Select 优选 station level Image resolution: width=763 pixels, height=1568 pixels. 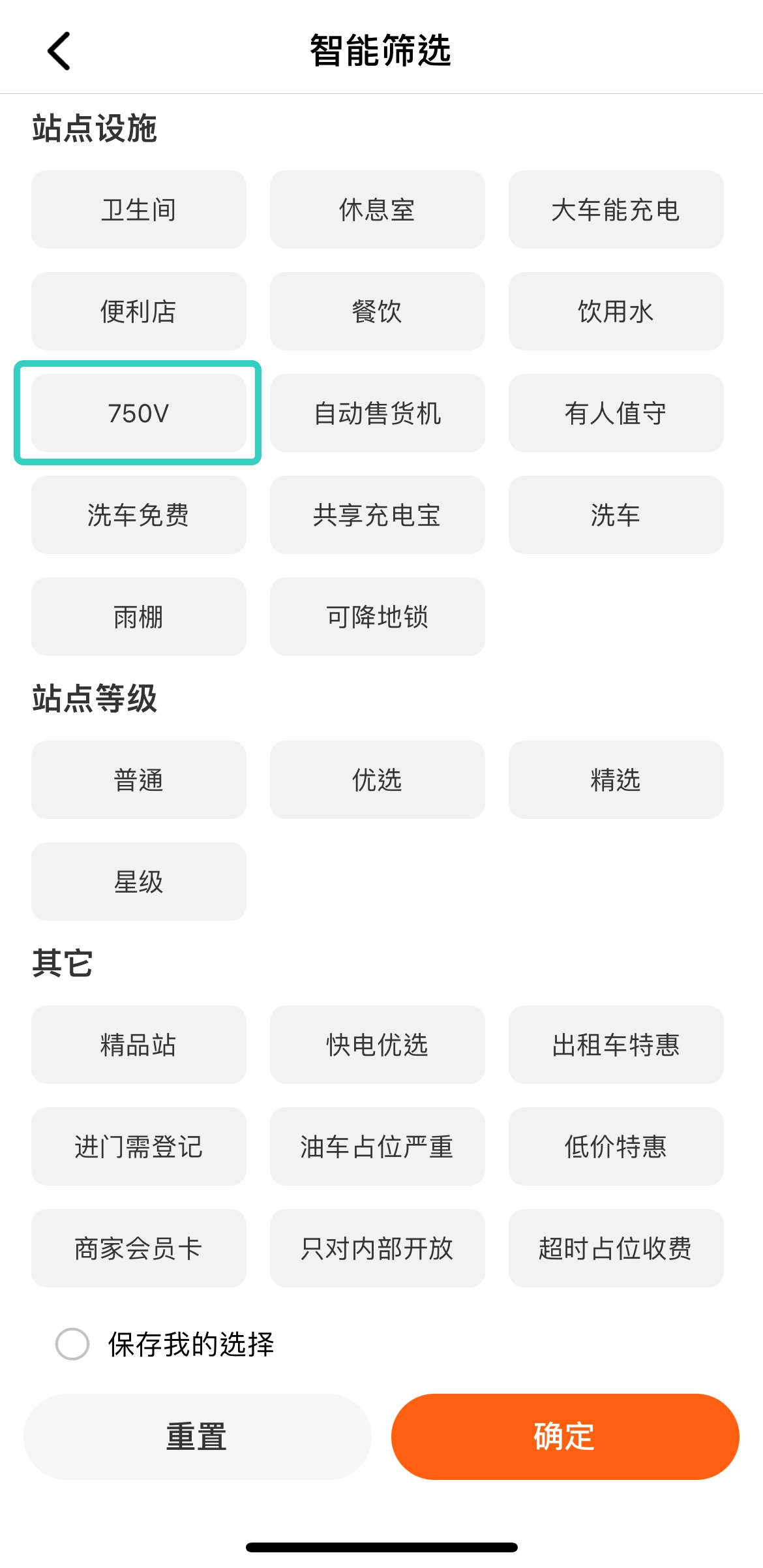tap(377, 780)
